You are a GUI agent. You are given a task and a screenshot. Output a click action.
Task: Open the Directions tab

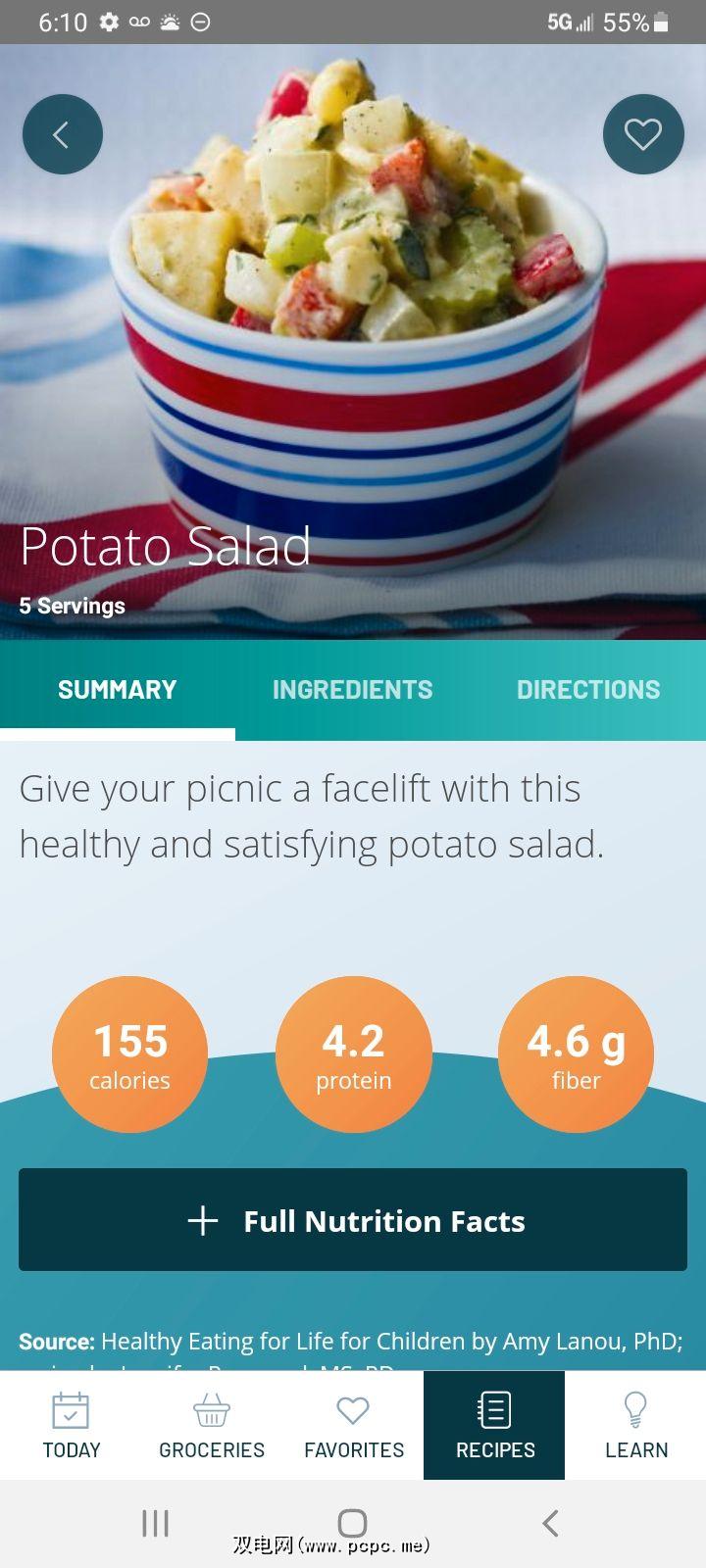coord(588,690)
